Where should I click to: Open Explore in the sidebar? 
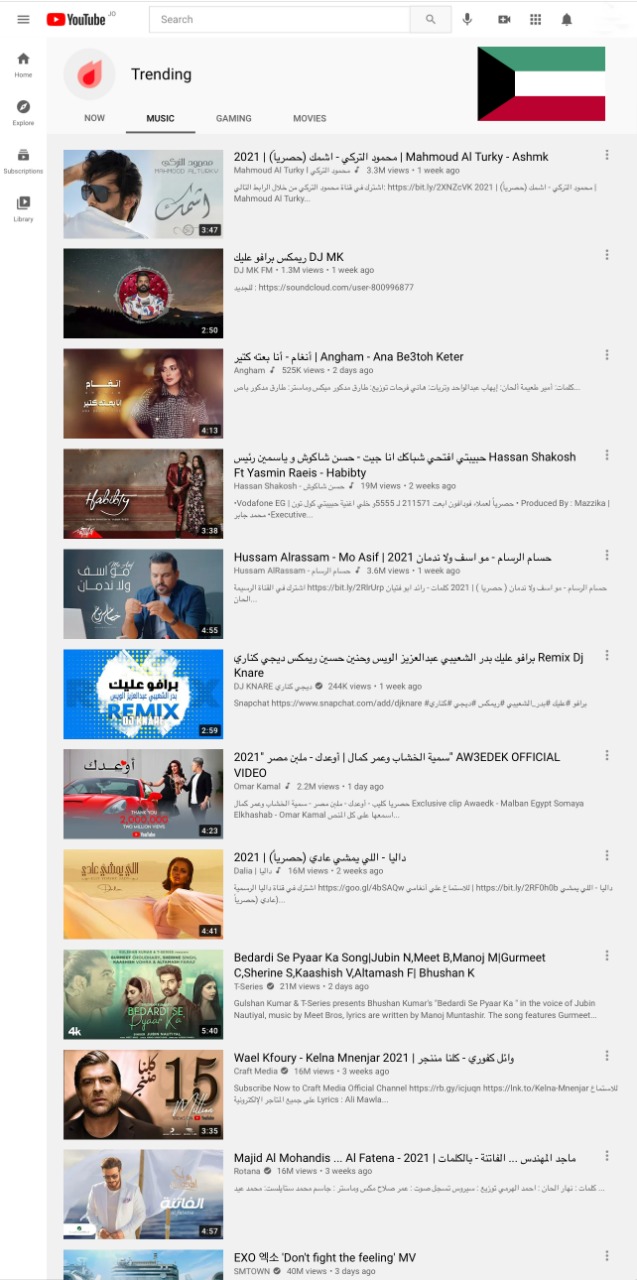point(23,112)
